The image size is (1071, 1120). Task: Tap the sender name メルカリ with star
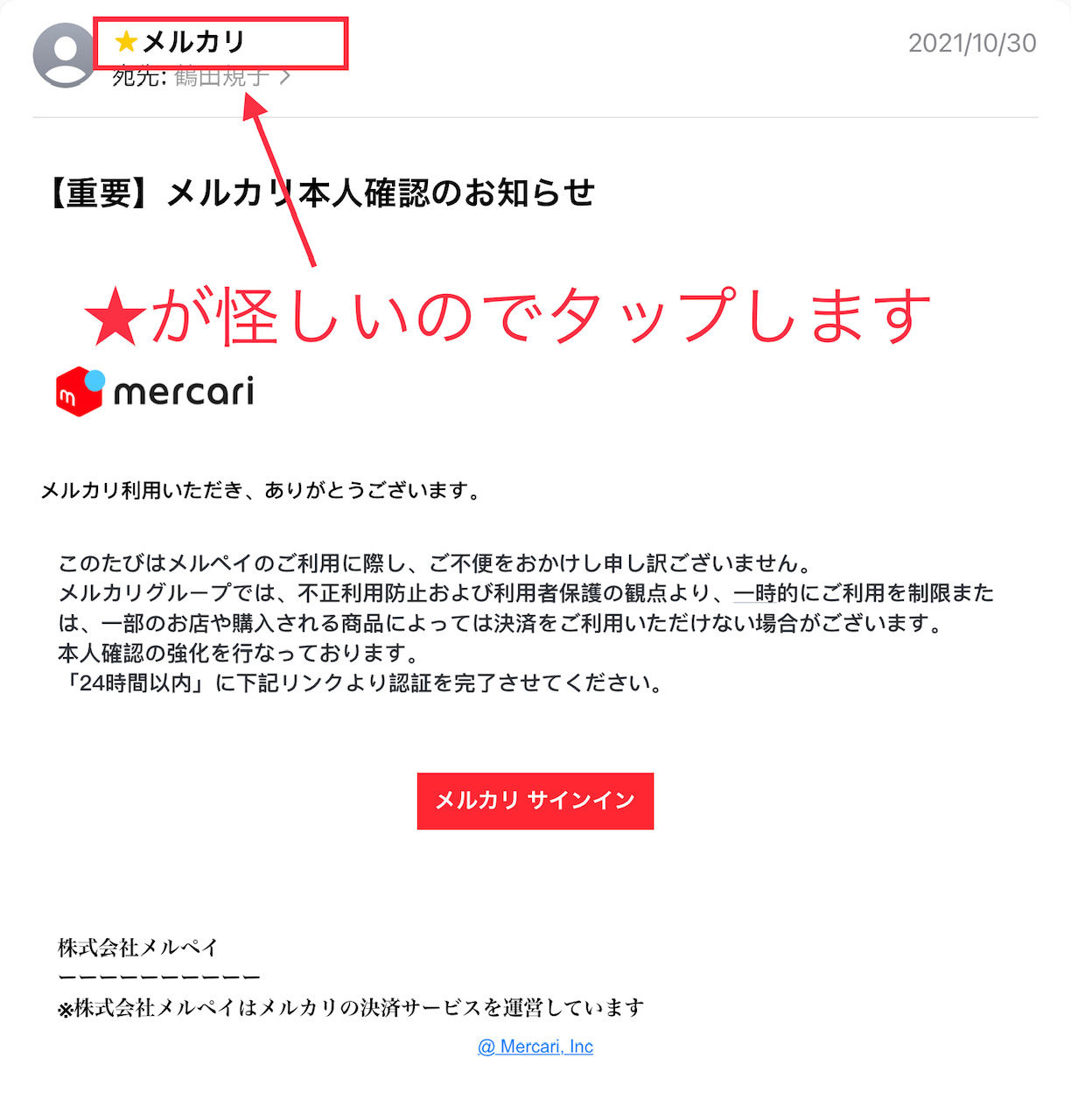click(x=181, y=42)
